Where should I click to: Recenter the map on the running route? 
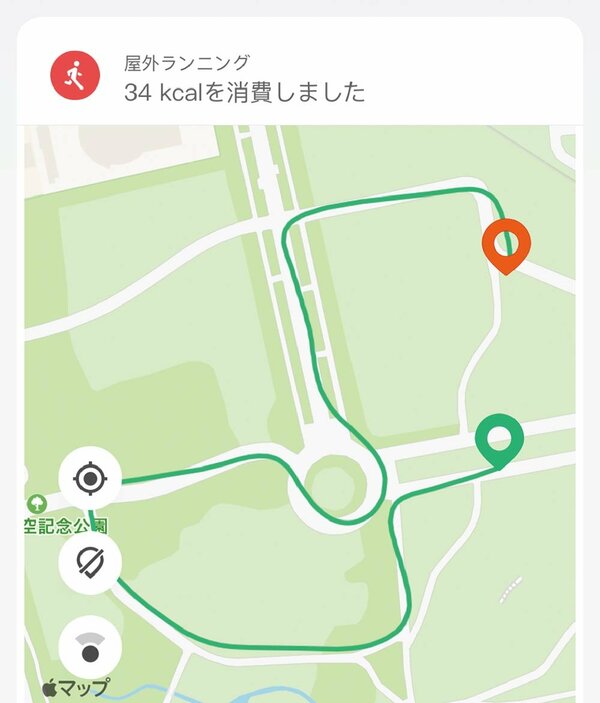coord(90,478)
